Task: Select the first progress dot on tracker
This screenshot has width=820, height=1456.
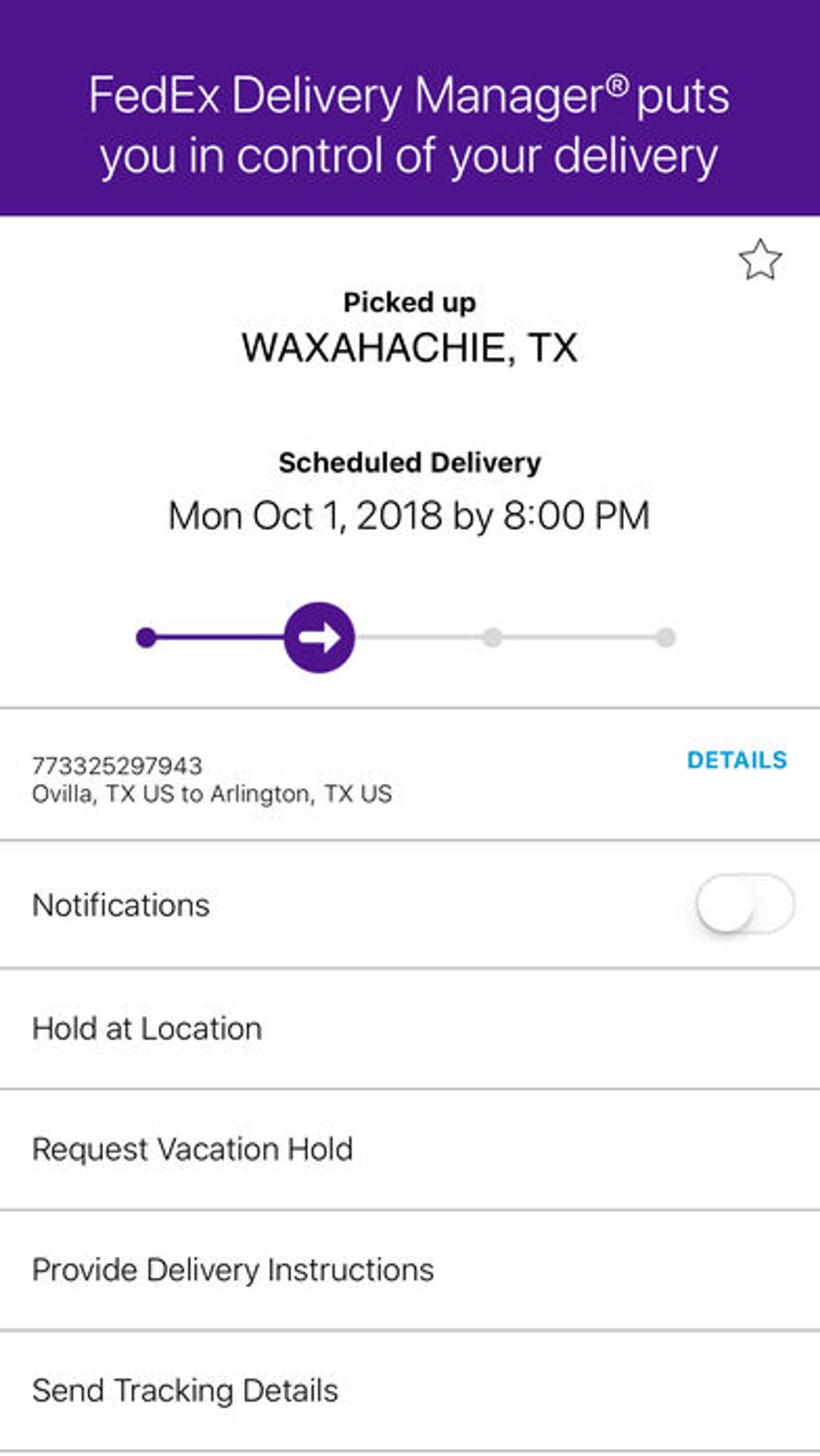Action: [x=147, y=637]
